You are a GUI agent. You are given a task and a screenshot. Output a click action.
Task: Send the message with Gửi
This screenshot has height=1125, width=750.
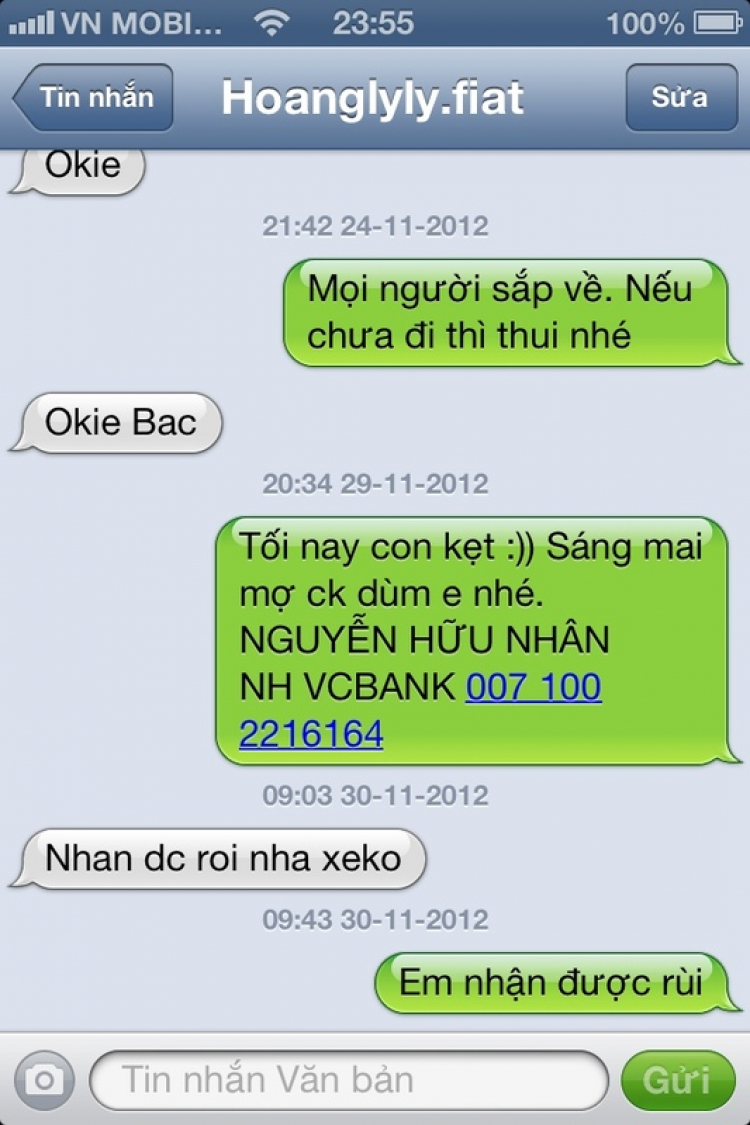[x=677, y=1080]
